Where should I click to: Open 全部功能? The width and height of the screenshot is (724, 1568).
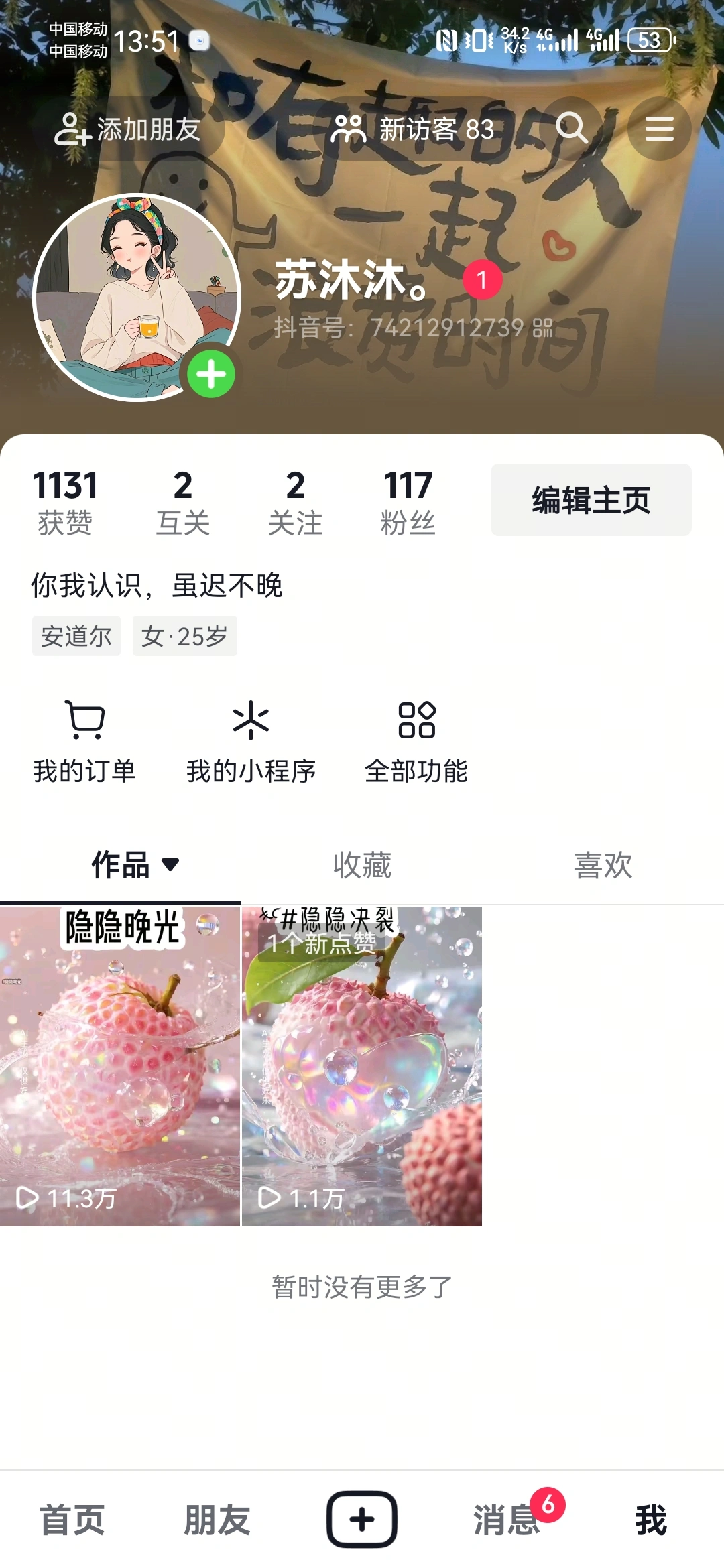point(416,742)
